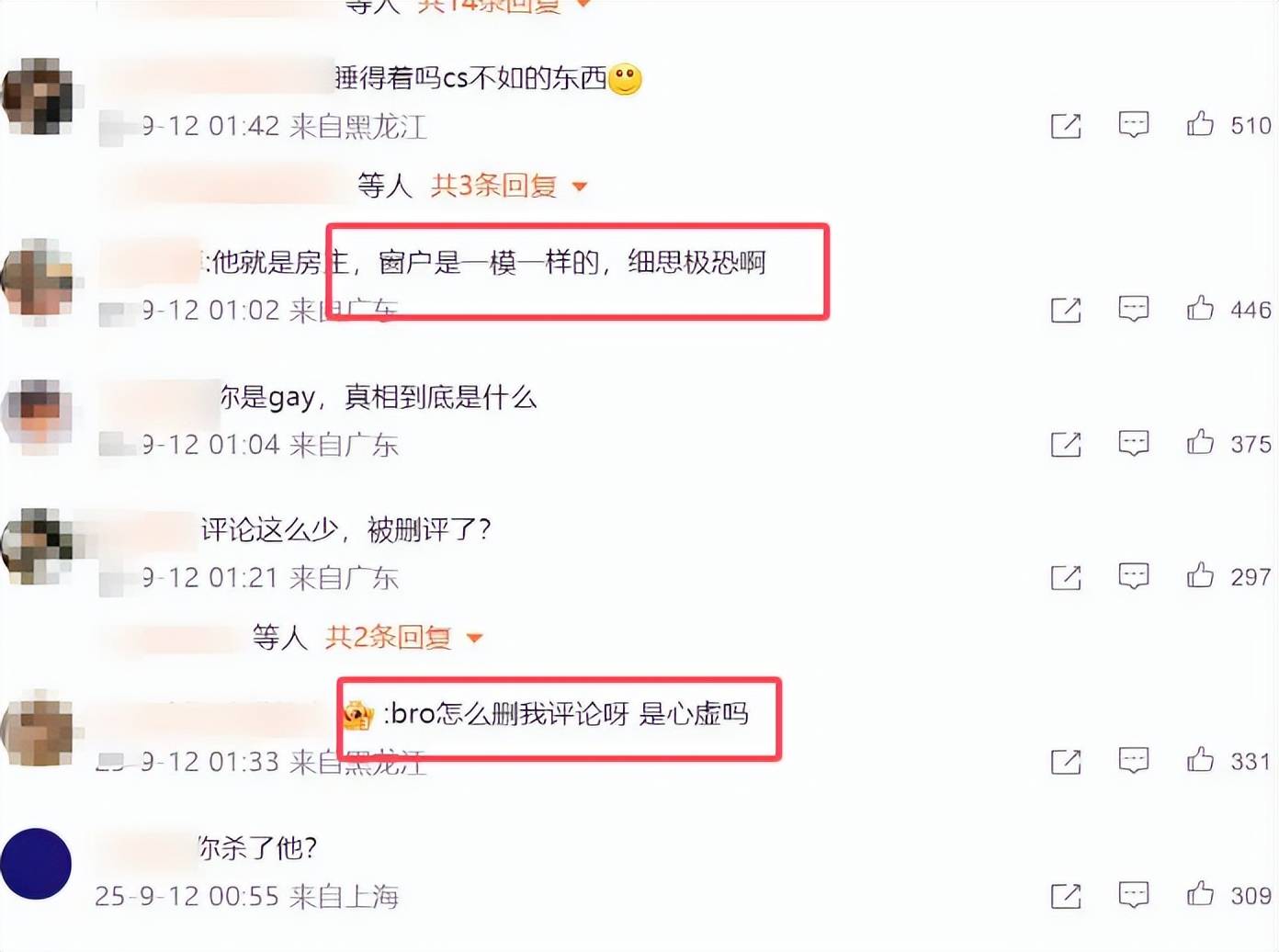The width and height of the screenshot is (1279, 952).
Task: Forward the comment from 黑龙江 posted at 01:42
Action: [1066, 126]
